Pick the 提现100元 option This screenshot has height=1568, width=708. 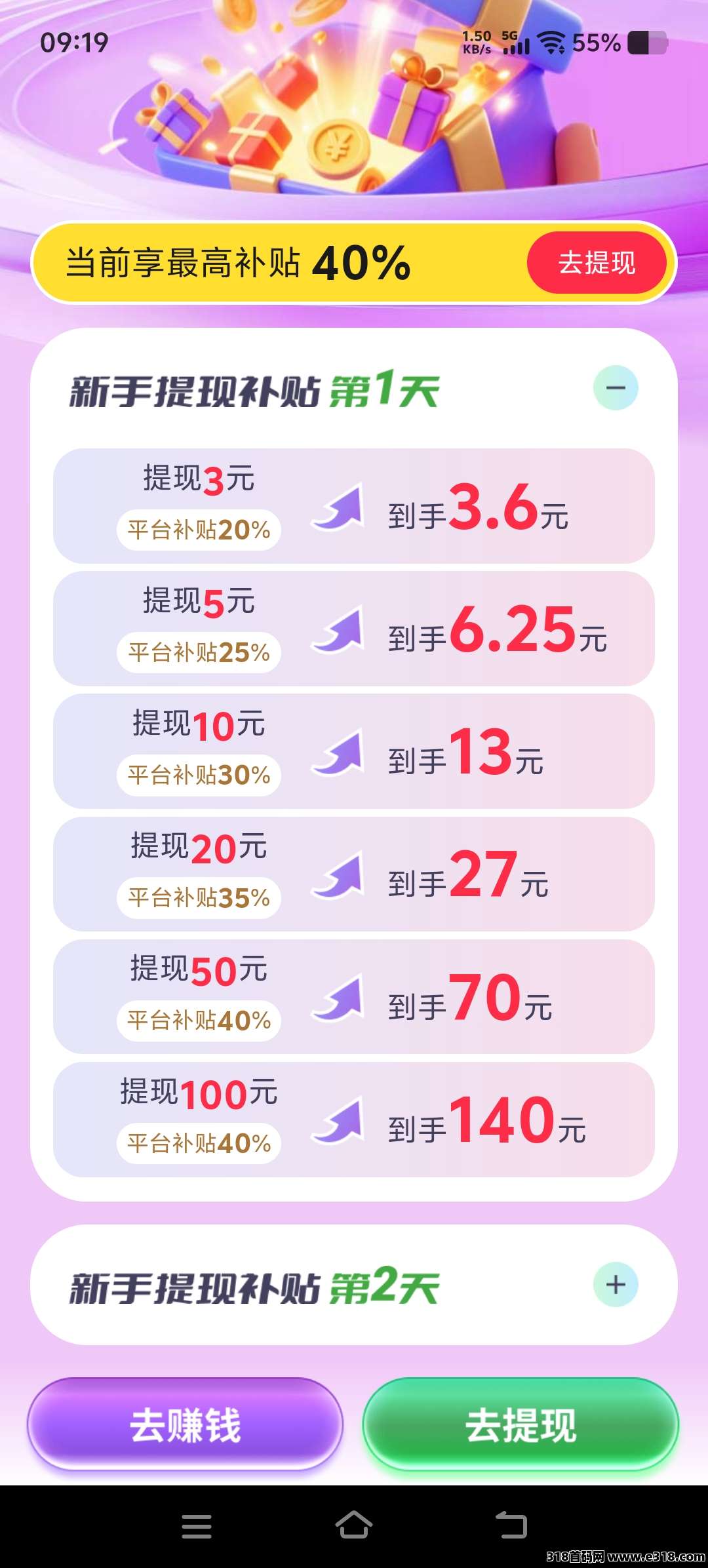(x=354, y=1120)
